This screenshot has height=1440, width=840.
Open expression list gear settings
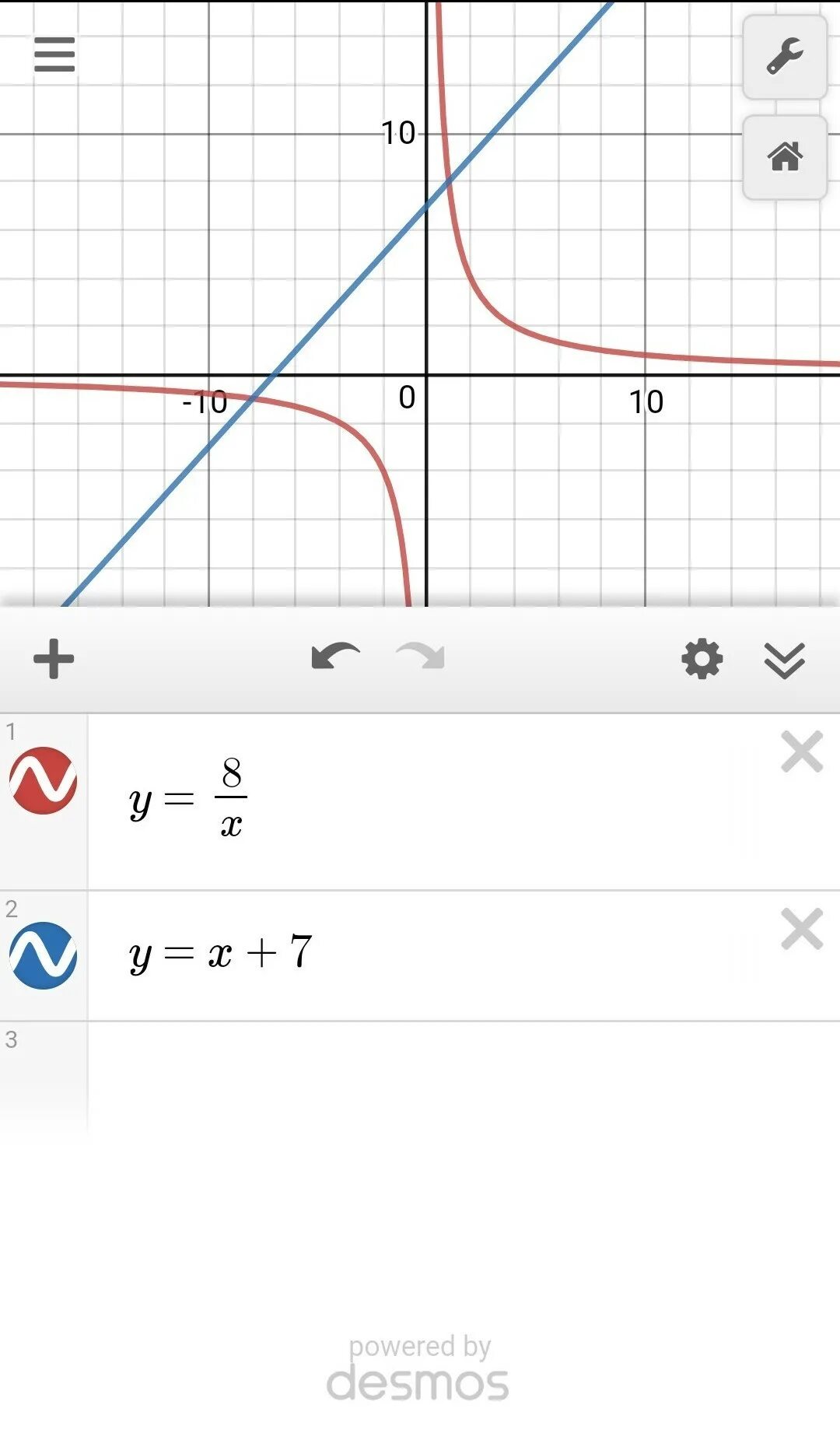702,659
